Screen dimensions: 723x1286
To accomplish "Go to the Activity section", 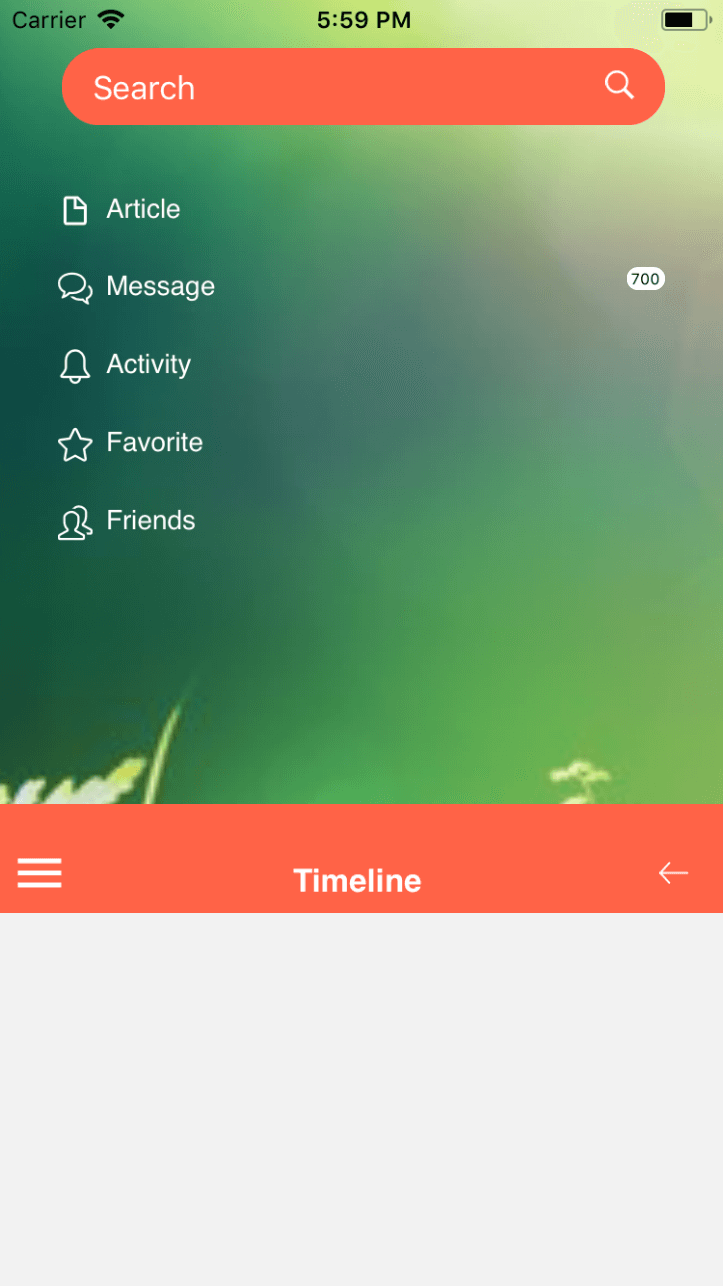I will pos(148,365).
